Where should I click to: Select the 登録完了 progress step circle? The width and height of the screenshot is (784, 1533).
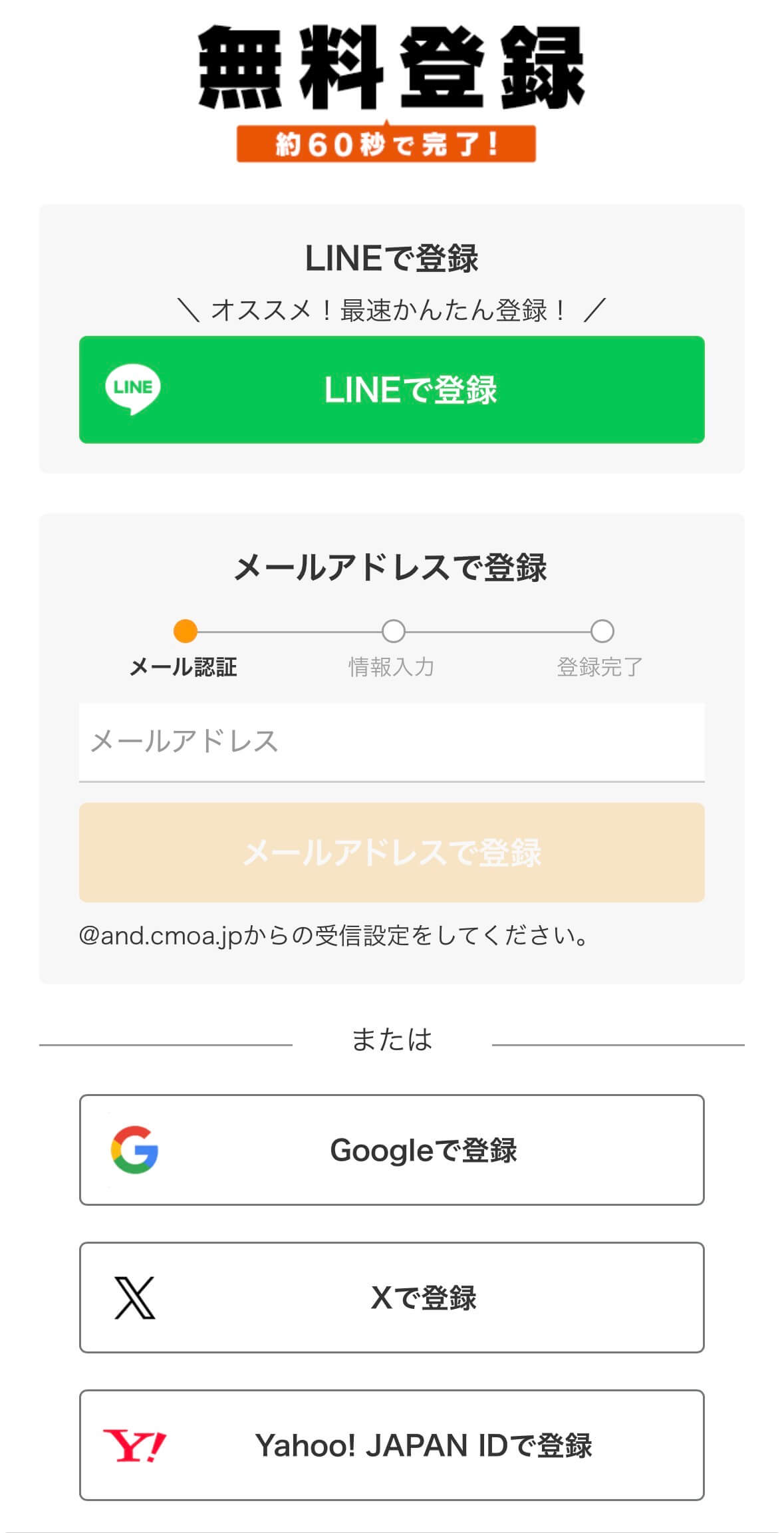[603, 629]
